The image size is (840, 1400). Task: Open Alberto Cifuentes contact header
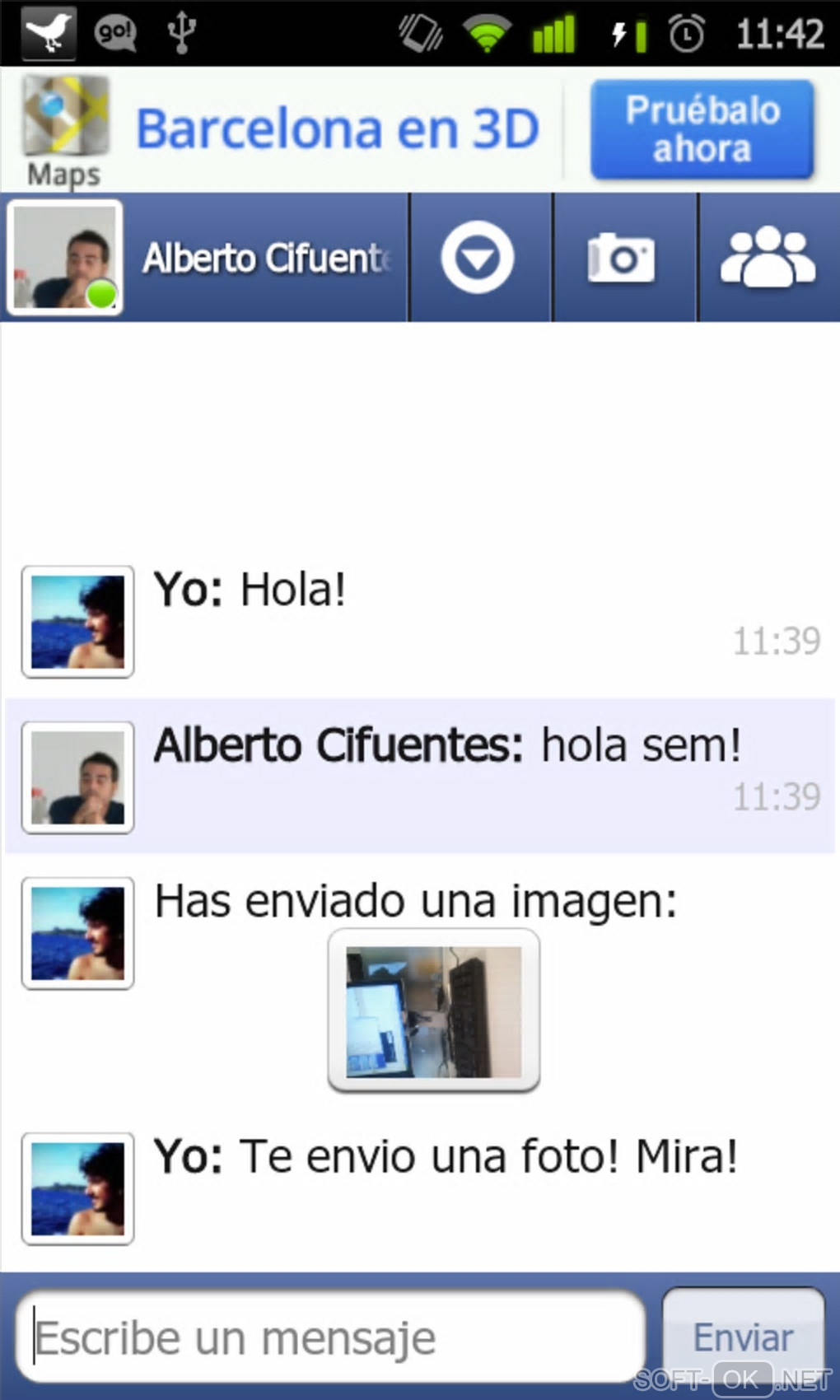(206, 258)
